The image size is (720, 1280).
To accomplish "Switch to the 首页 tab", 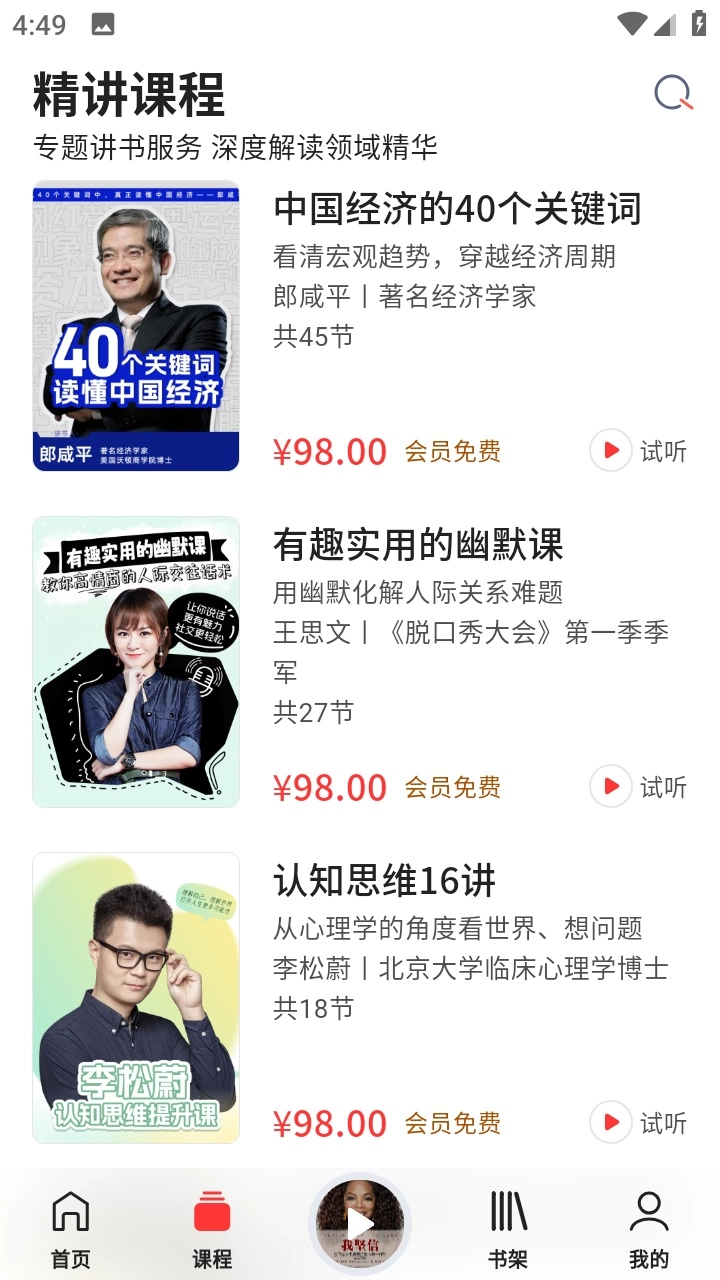I will click(x=70, y=1228).
